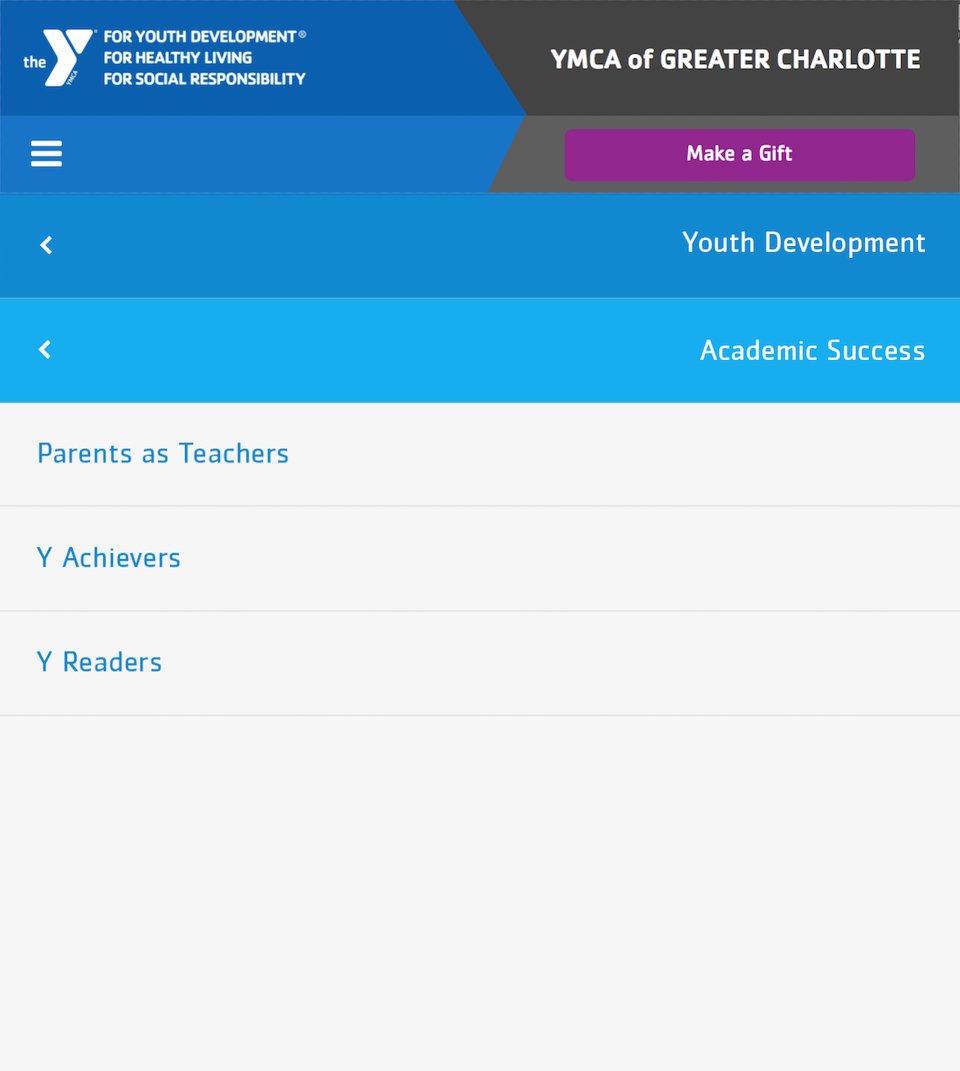Tap the Make a Gift button
This screenshot has width=960, height=1071.
pos(739,154)
